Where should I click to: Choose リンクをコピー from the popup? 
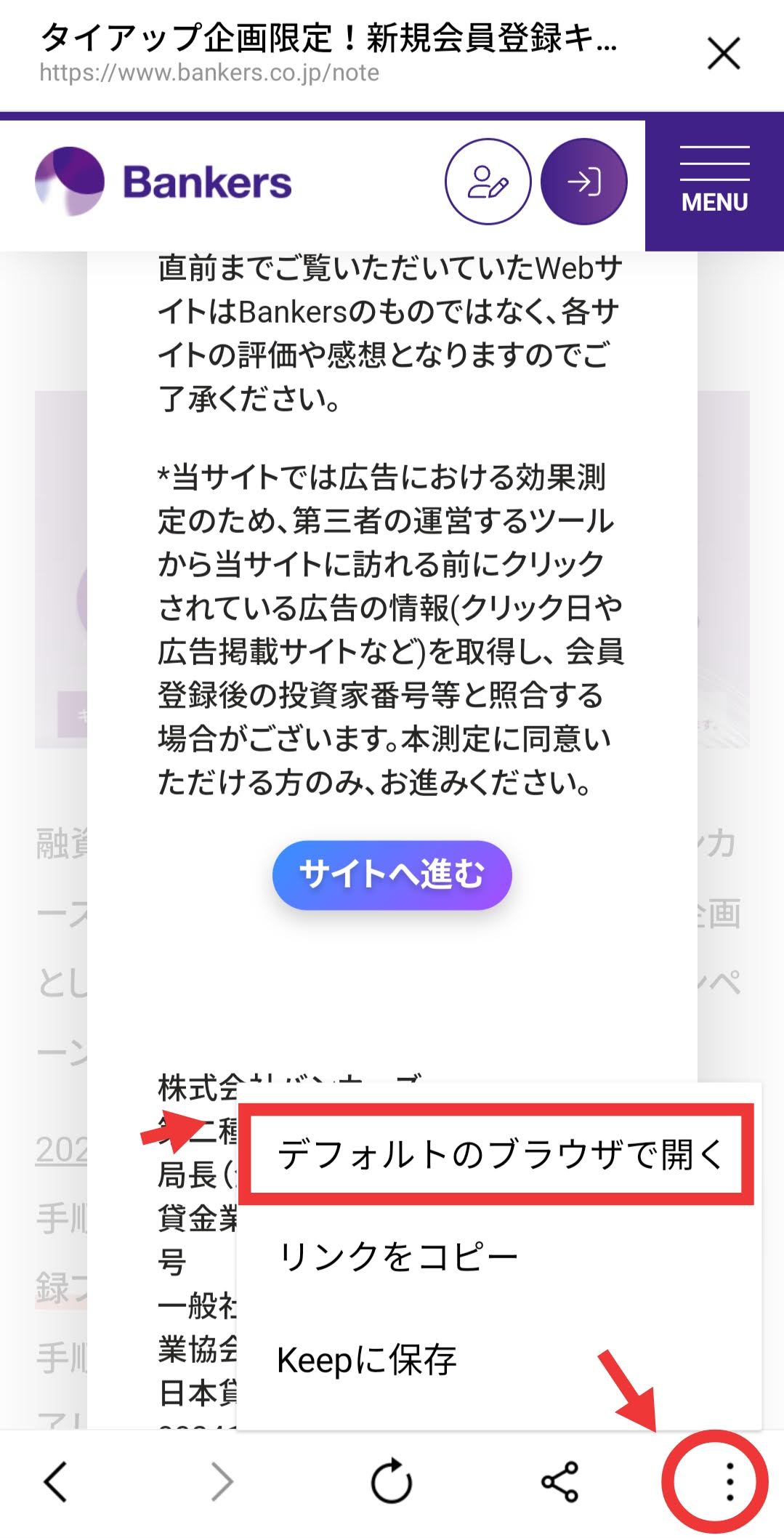398,1257
